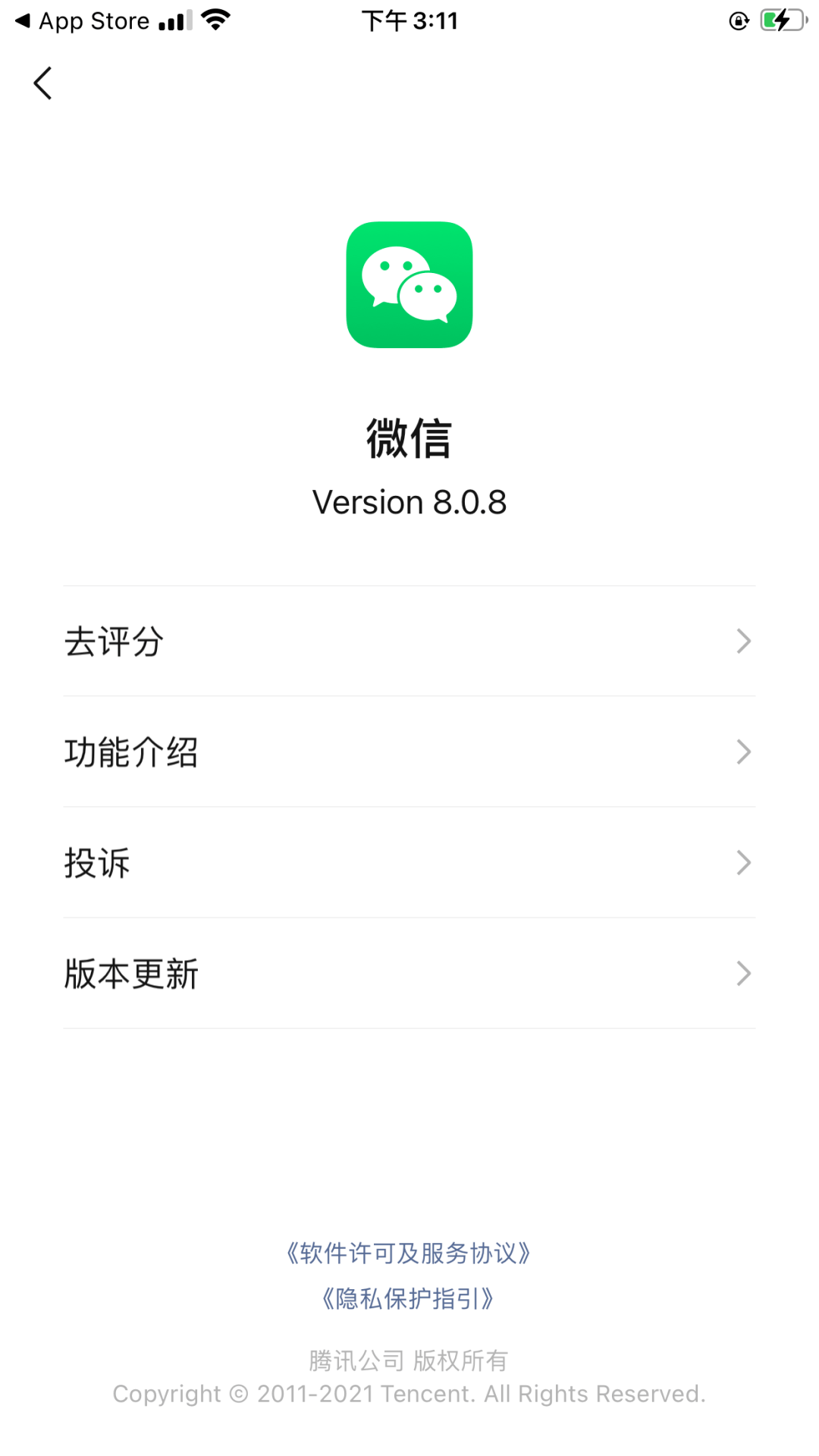Open the 投诉 complaint row
Screen dimensions: 819x1456
pyautogui.click(x=409, y=863)
